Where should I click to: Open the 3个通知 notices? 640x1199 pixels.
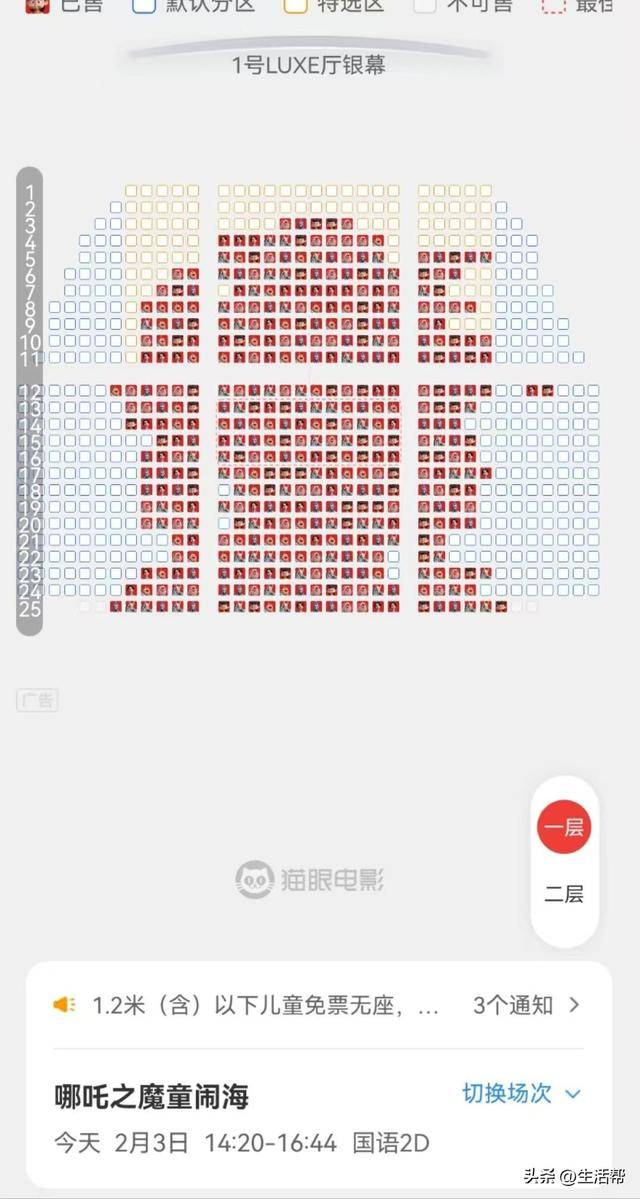[526, 1005]
